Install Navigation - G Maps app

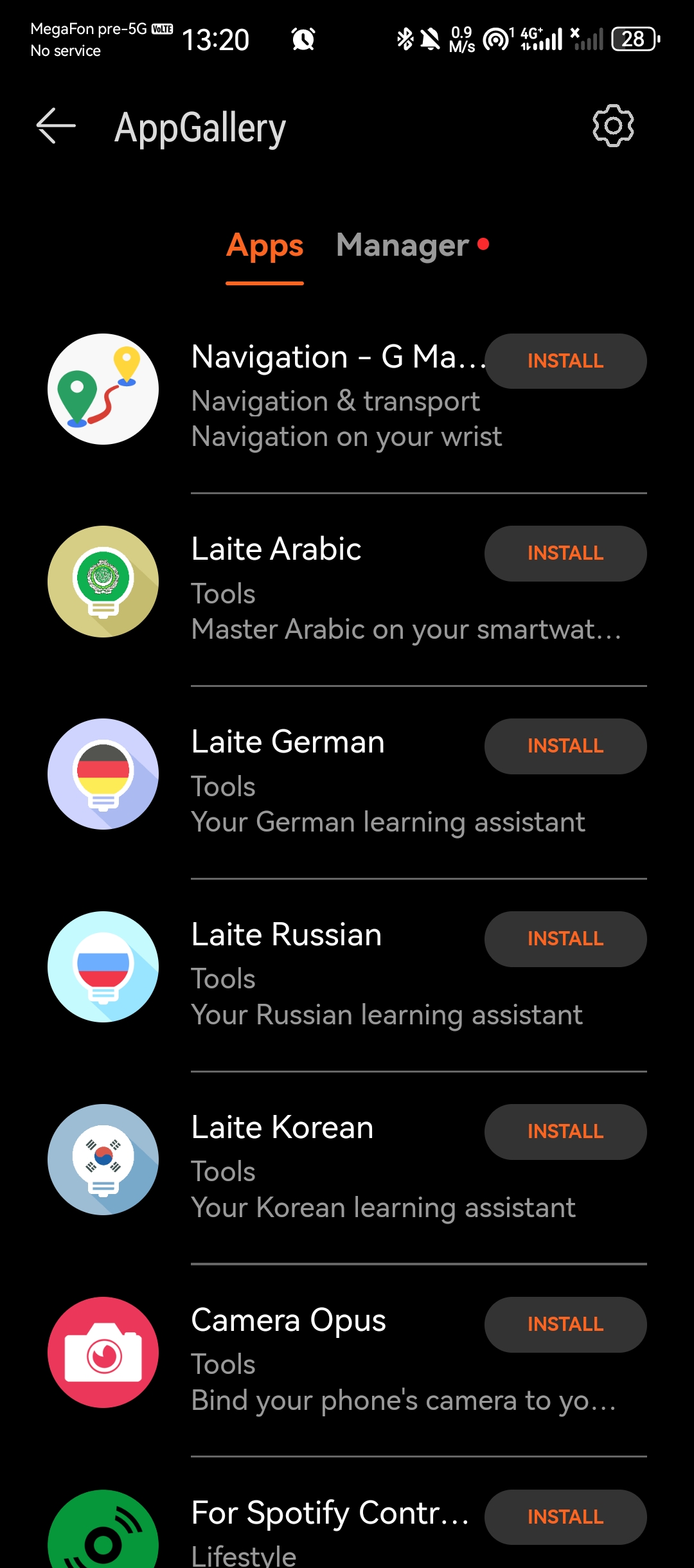[x=565, y=361]
